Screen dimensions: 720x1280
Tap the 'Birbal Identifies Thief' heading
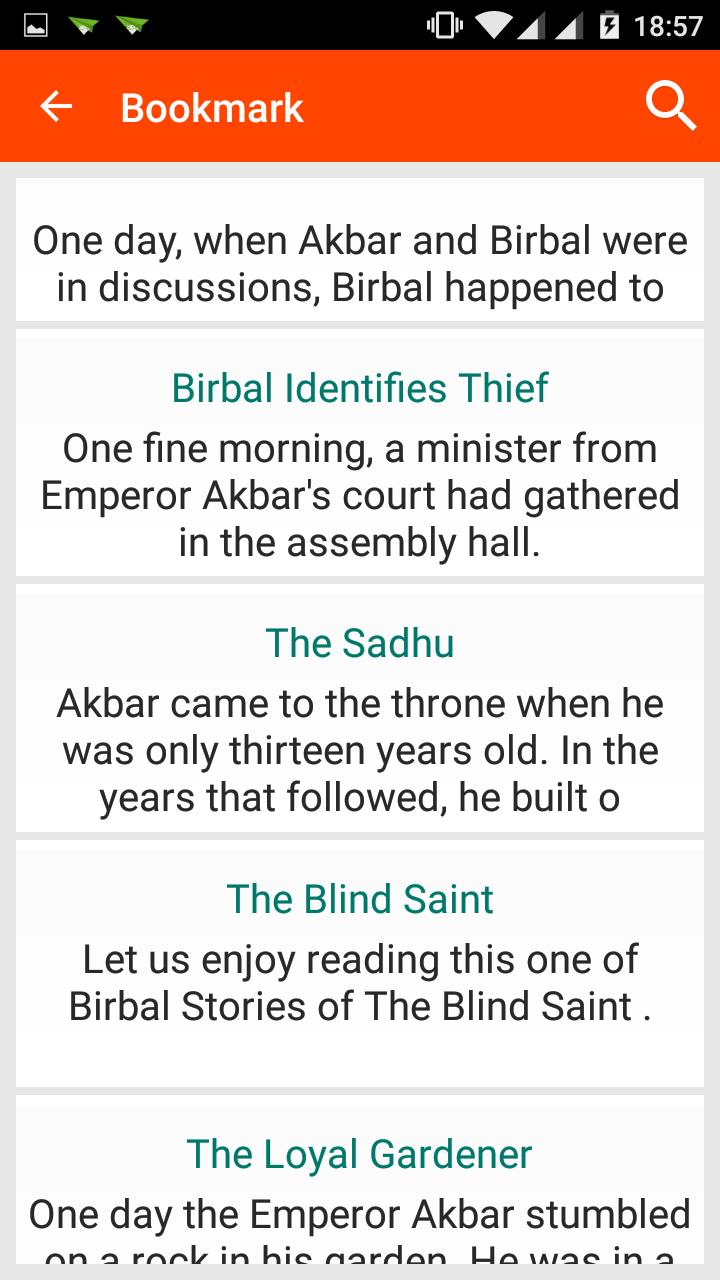(x=360, y=388)
